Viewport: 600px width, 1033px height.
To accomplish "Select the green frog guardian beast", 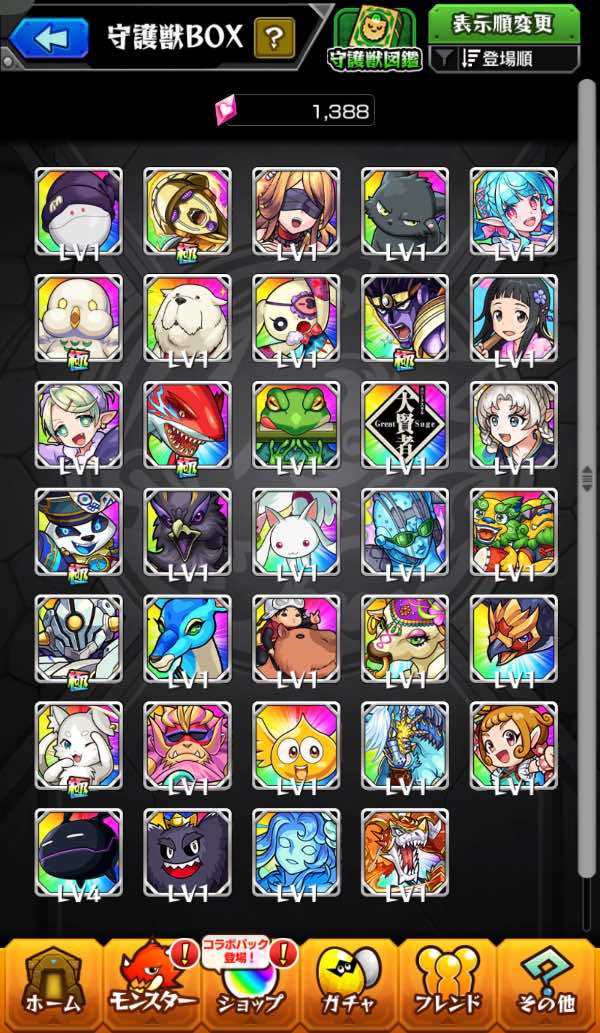I will point(296,424).
